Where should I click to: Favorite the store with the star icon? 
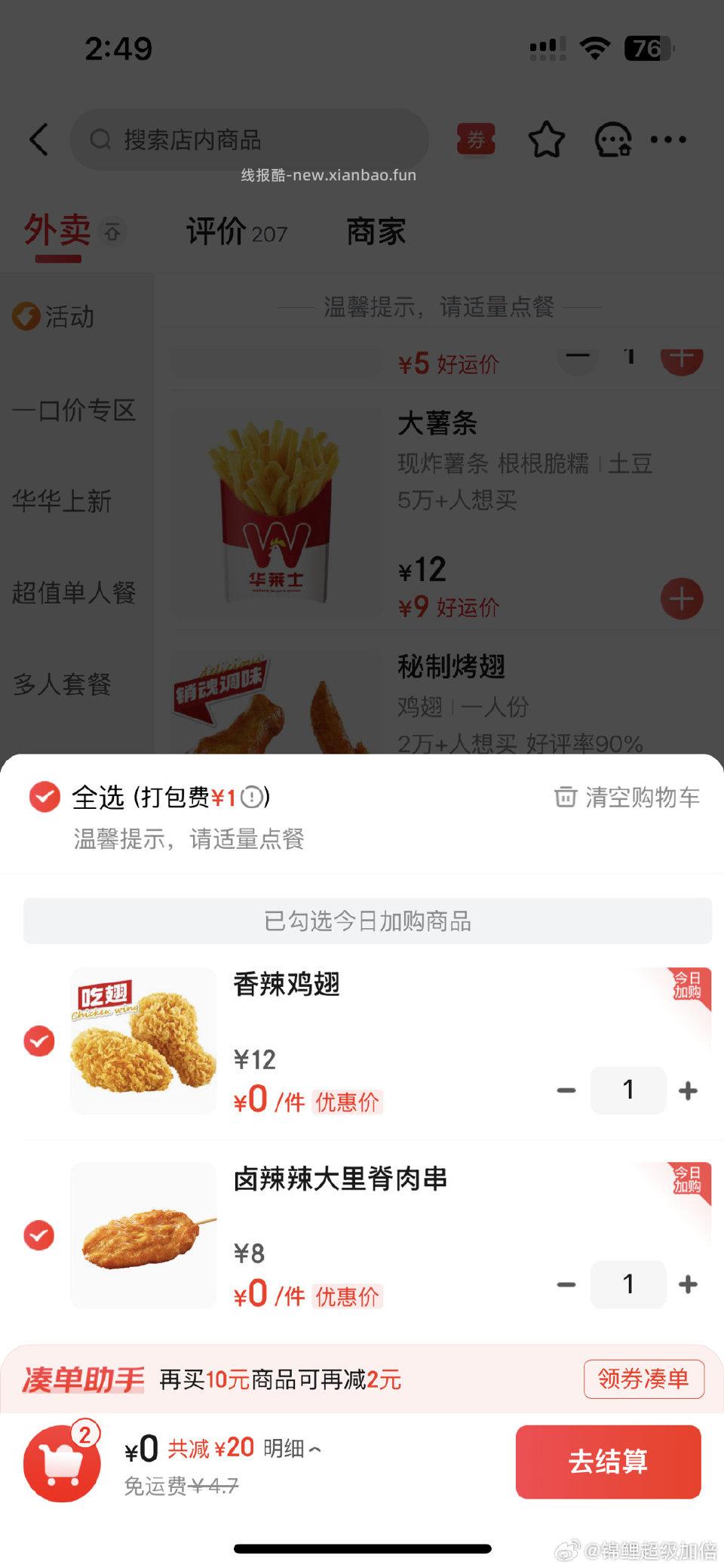pyautogui.click(x=546, y=139)
